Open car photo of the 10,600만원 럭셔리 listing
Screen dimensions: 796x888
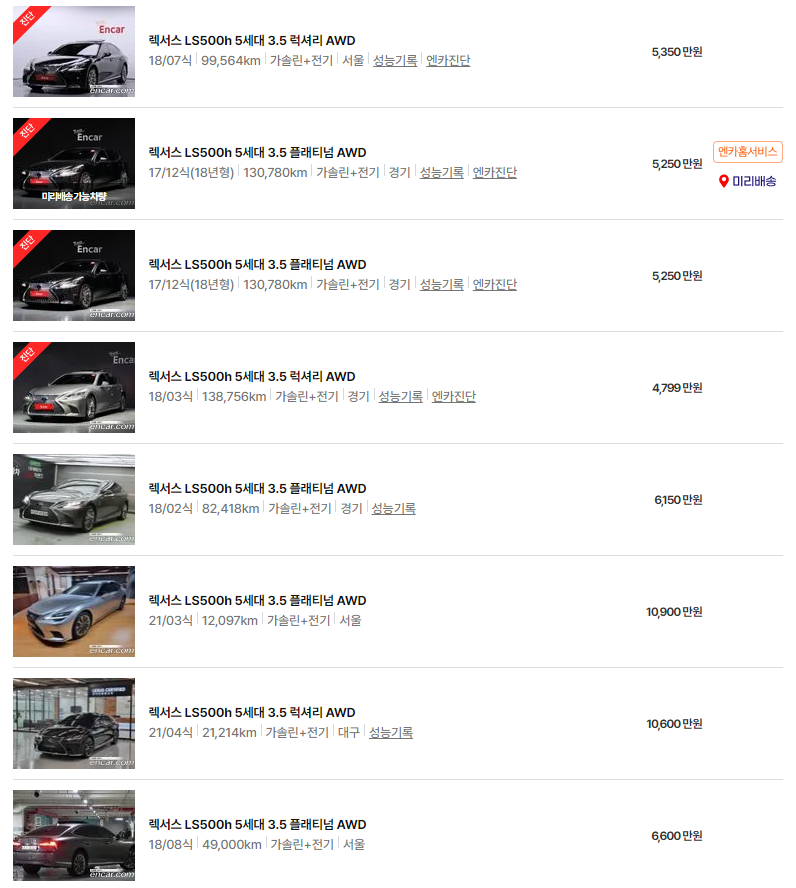pos(74,723)
